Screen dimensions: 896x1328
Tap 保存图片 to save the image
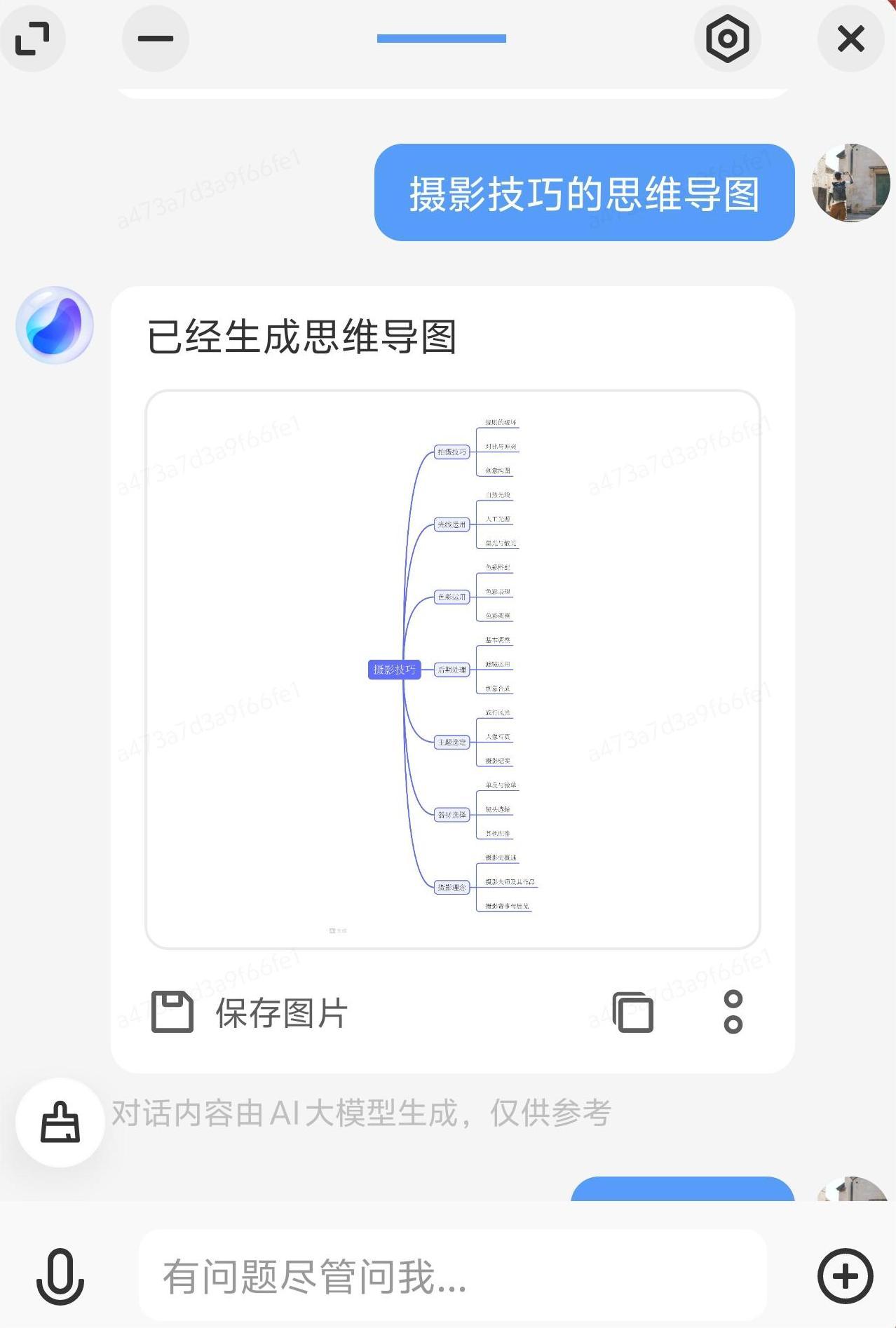[250, 1012]
